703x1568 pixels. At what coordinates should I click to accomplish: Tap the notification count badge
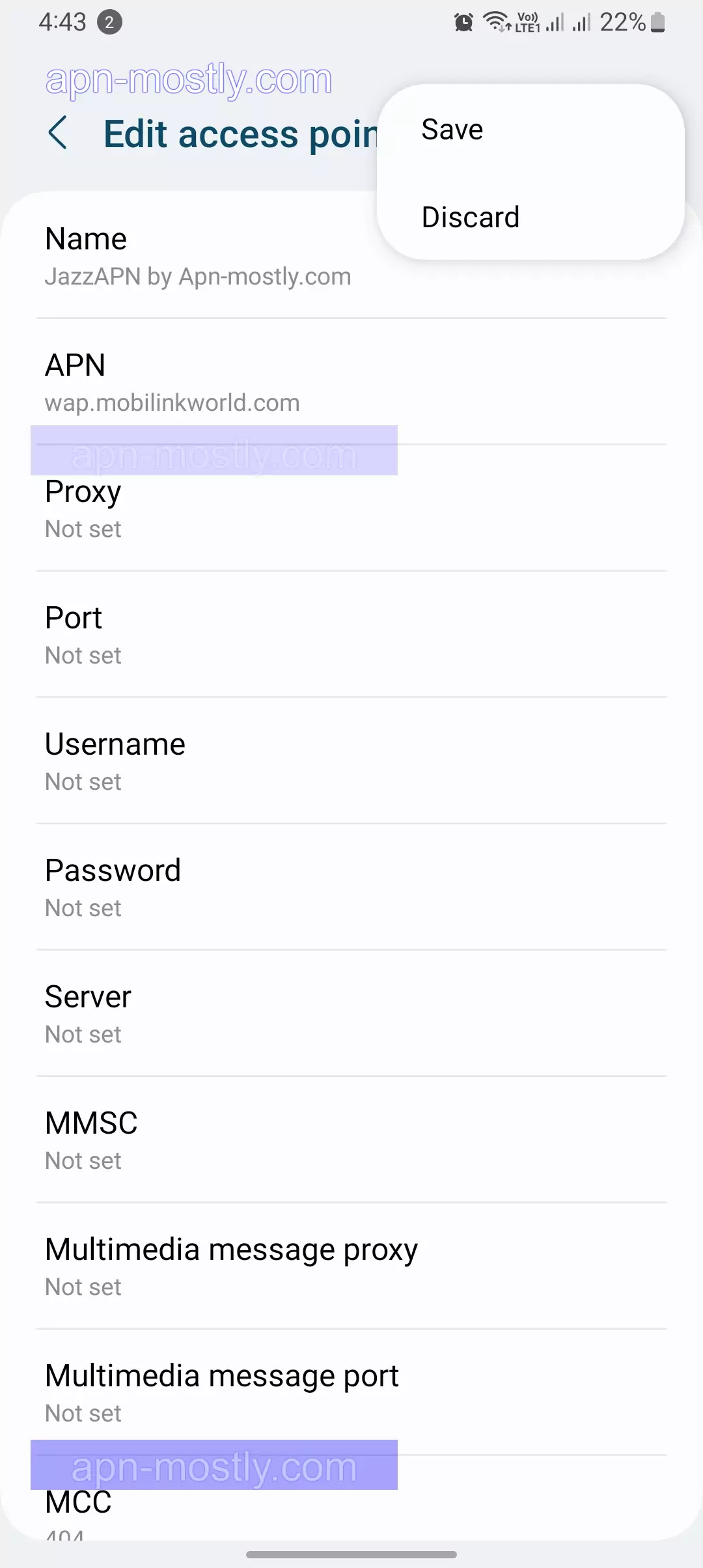coord(109,21)
